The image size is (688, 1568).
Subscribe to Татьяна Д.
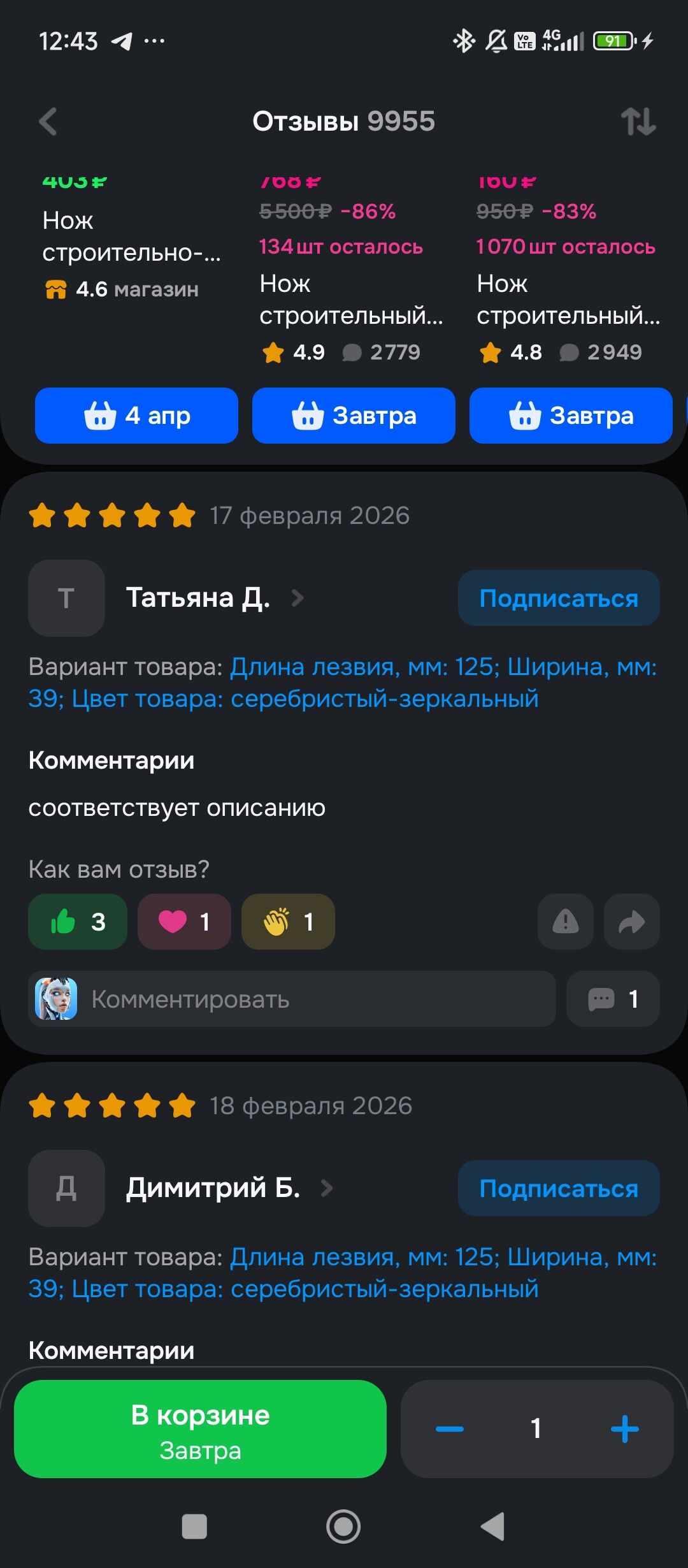pyautogui.click(x=559, y=598)
